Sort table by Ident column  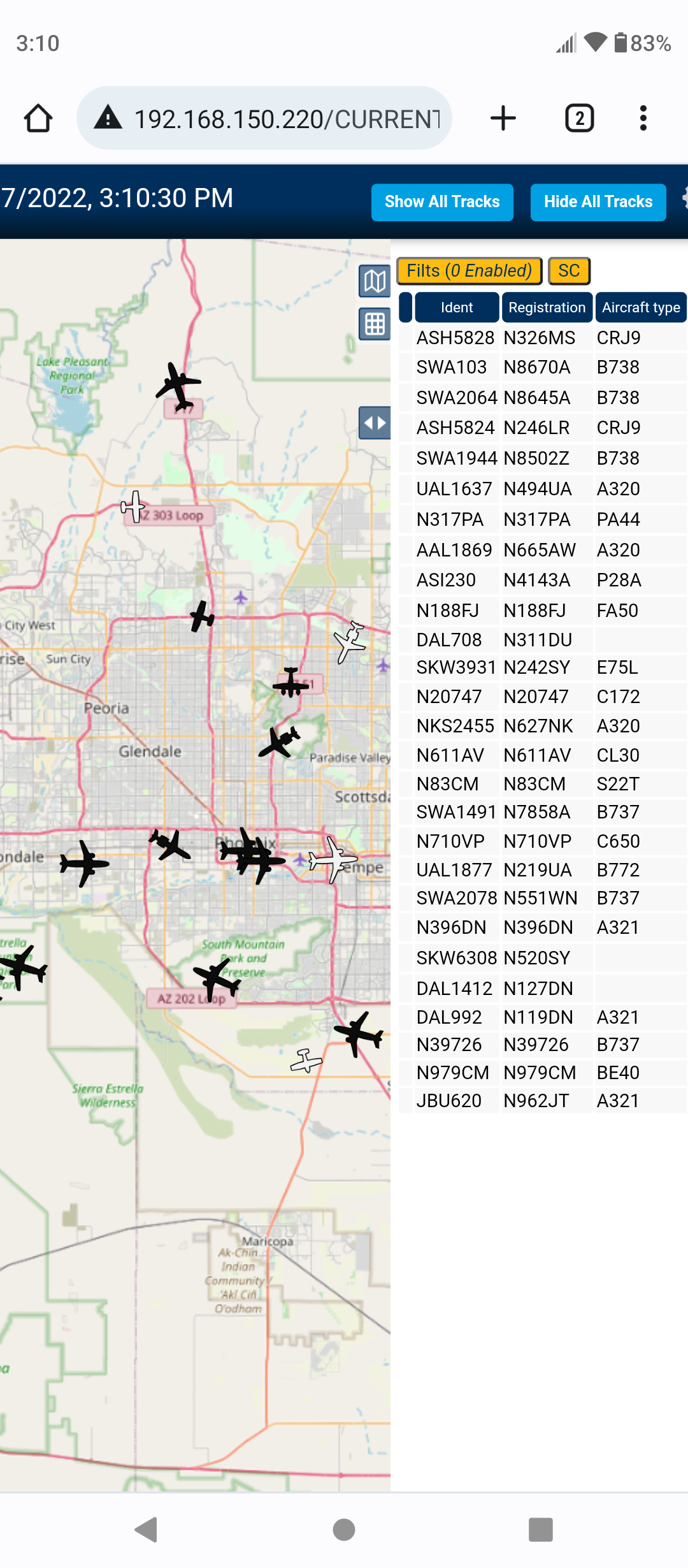point(457,307)
